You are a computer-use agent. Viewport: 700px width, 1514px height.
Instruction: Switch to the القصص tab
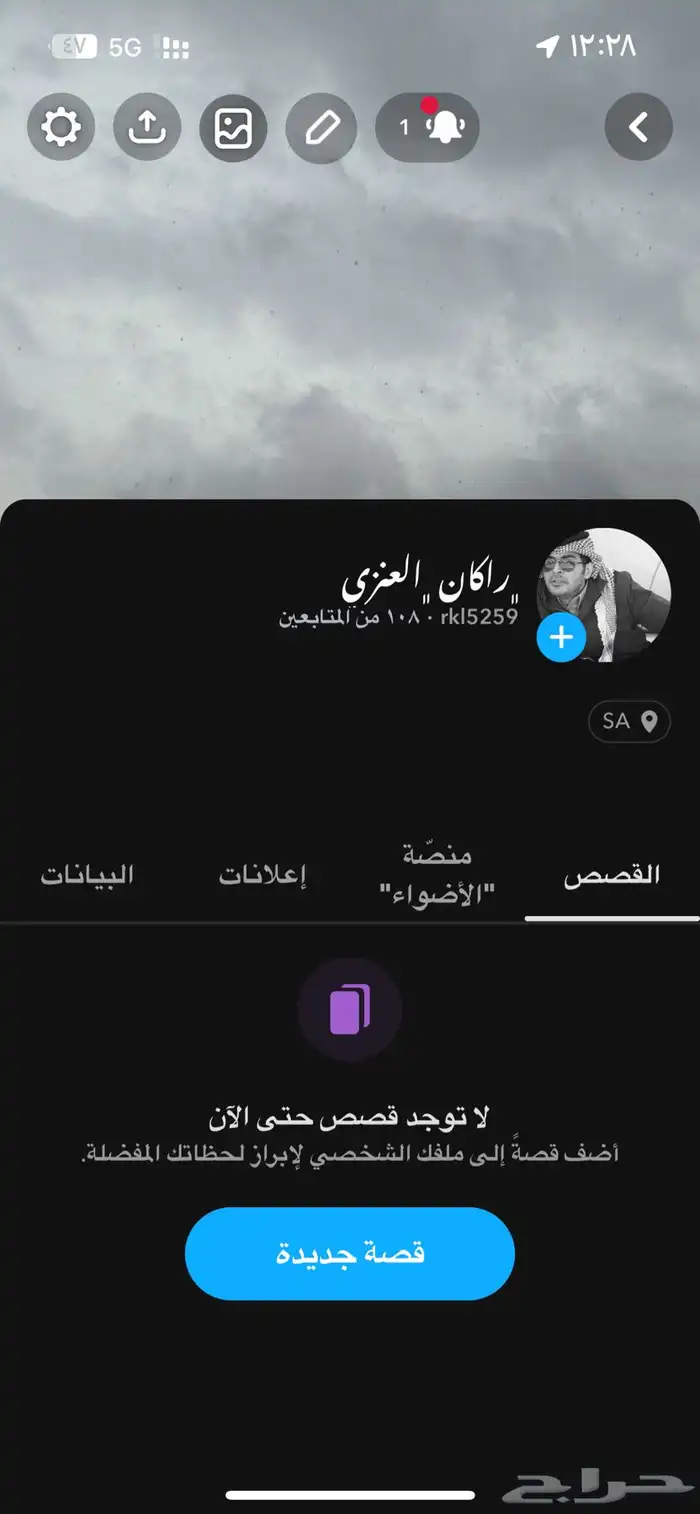tap(611, 875)
